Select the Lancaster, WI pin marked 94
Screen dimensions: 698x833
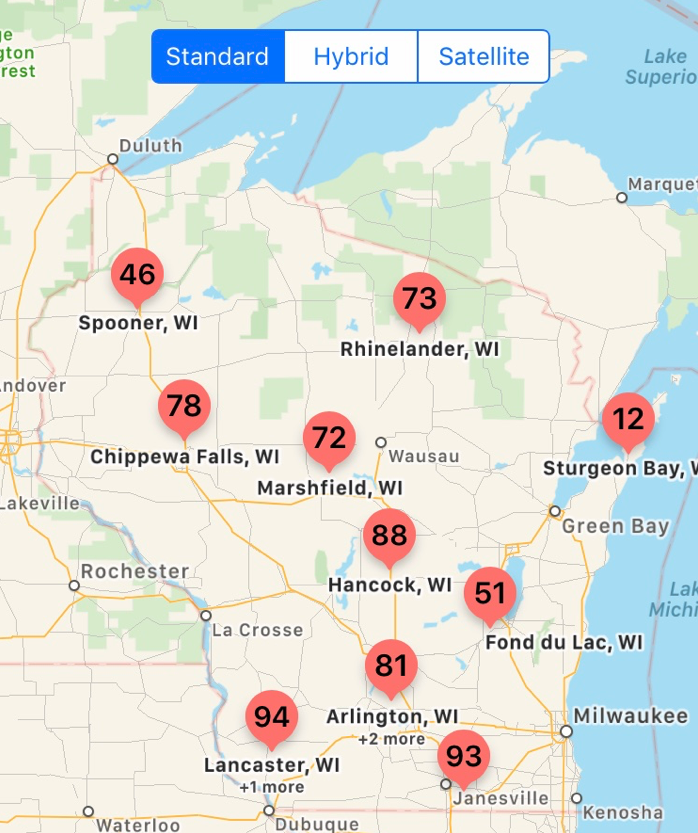pos(271,718)
